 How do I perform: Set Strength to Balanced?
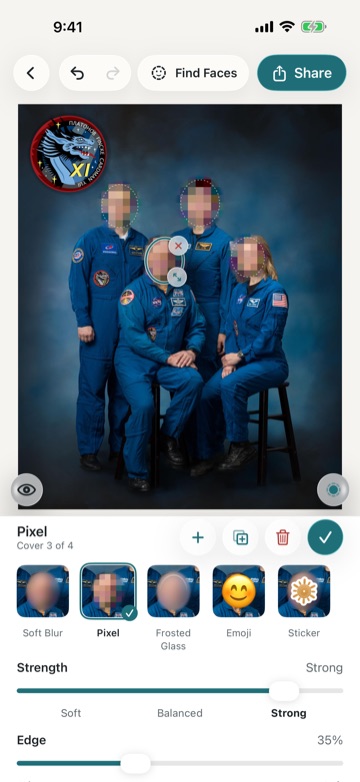click(180, 713)
